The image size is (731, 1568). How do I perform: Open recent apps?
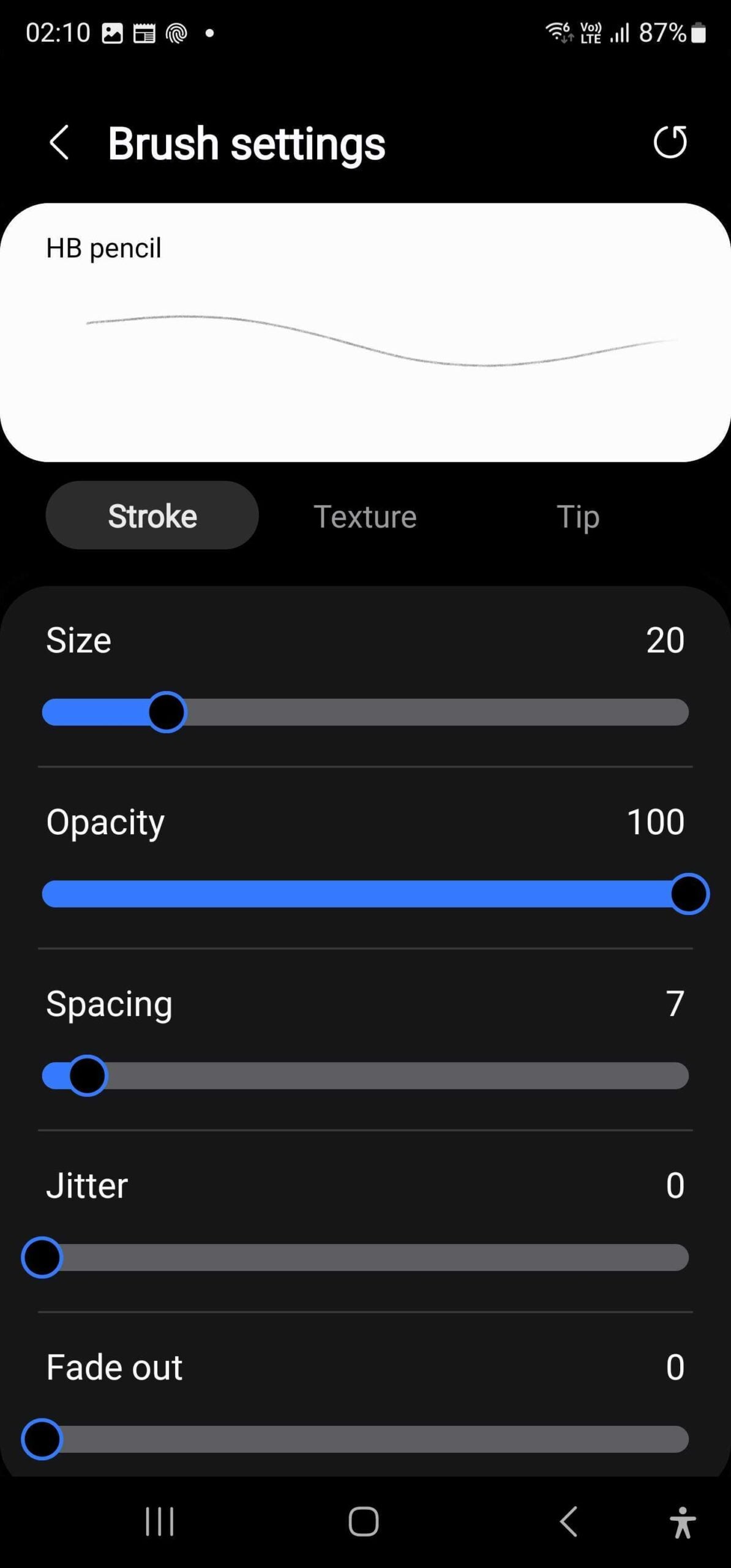160,1521
